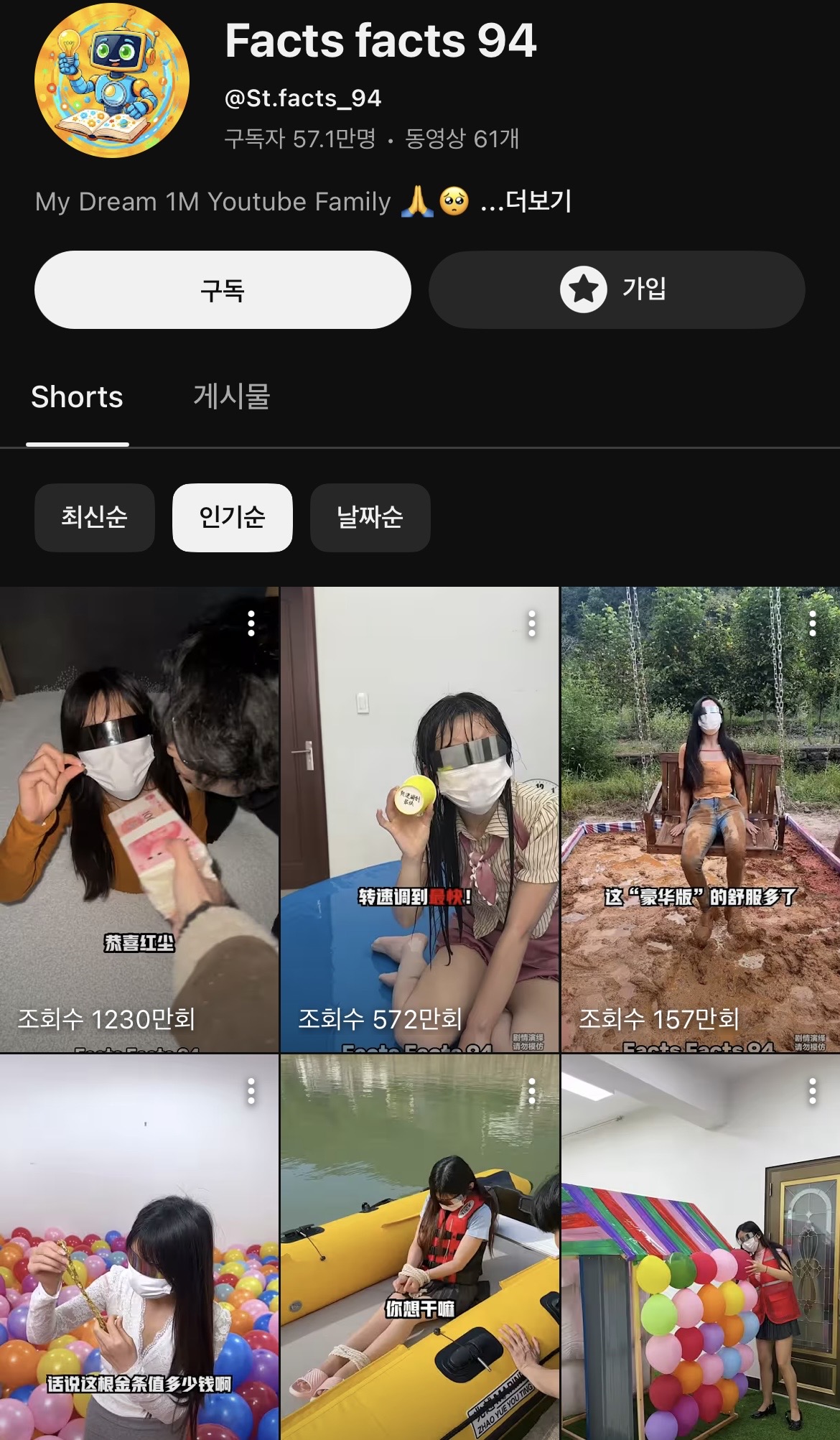
Task: Open more options on the ball pit short
Action: [251, 1091]
